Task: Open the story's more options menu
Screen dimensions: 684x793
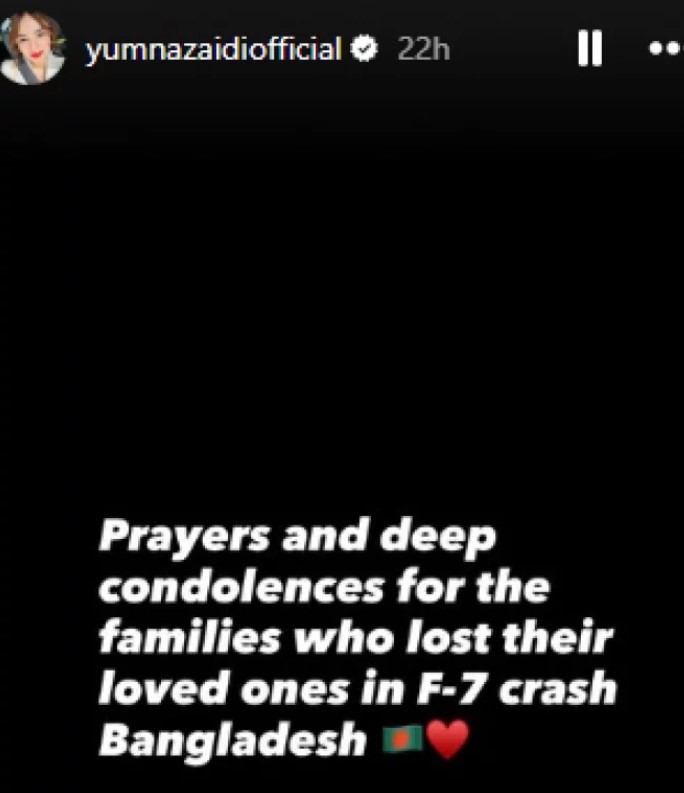Action: 664,49
